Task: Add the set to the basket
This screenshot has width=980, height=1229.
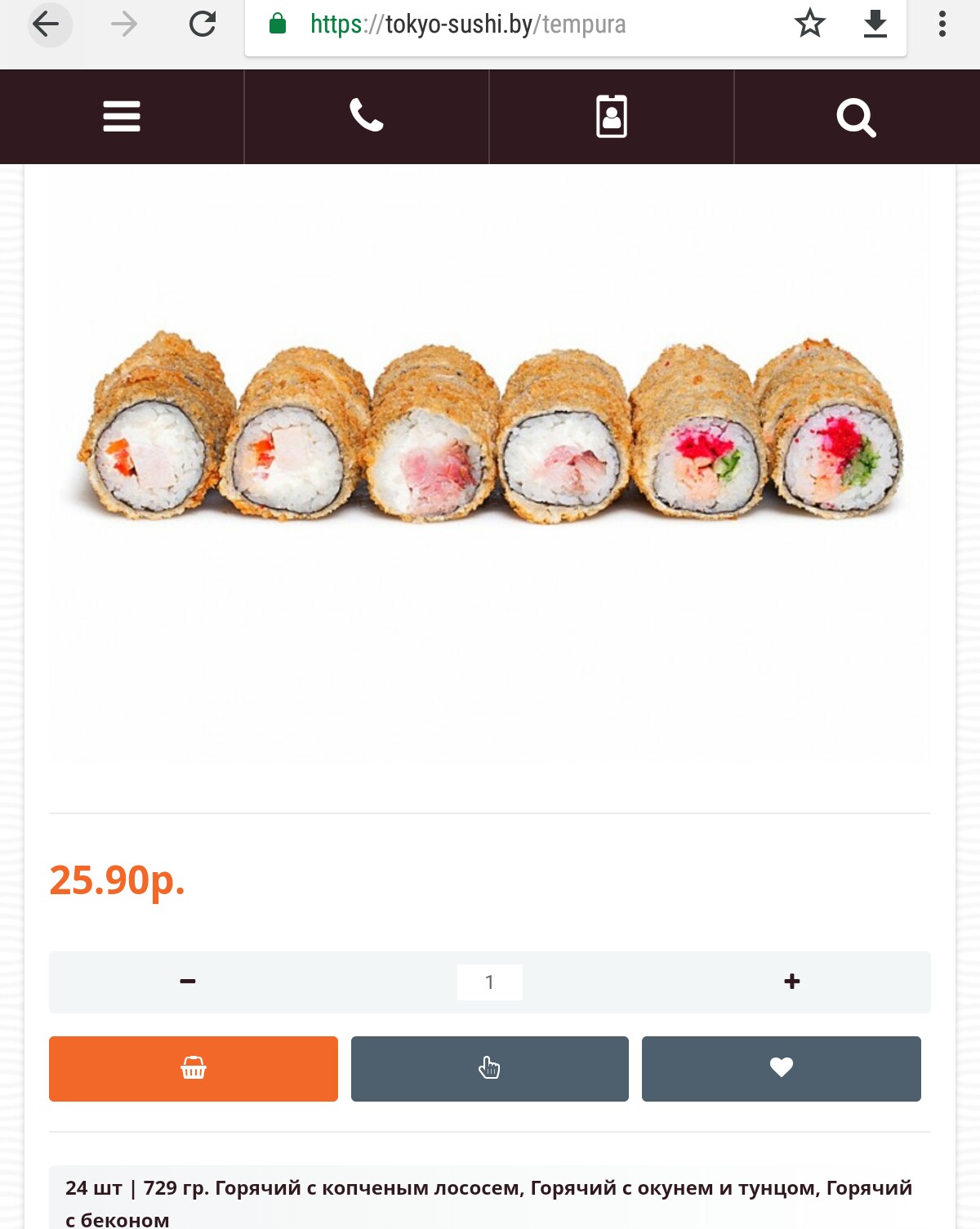Action: [194, 1068]
